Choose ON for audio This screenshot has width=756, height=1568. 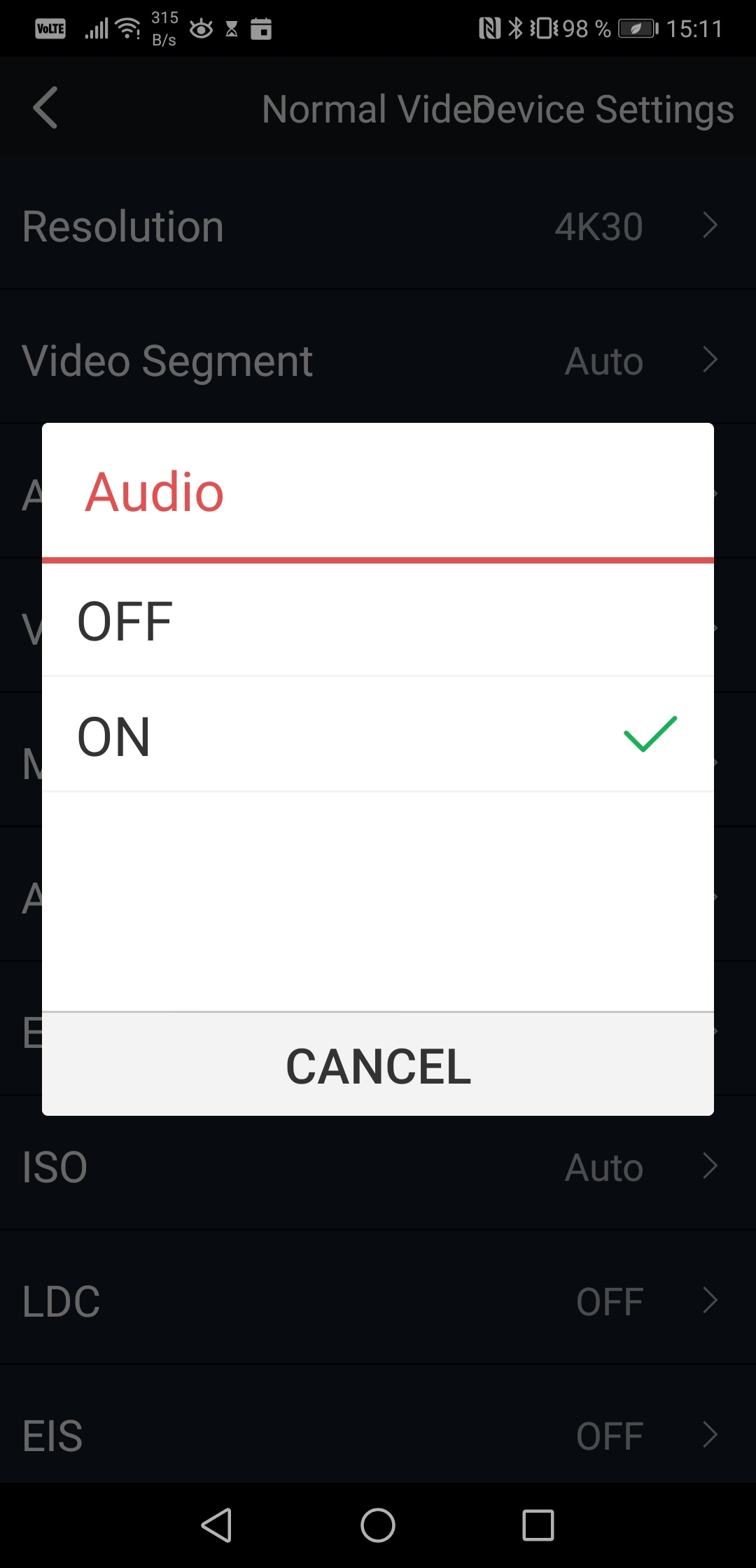(378, 735)
